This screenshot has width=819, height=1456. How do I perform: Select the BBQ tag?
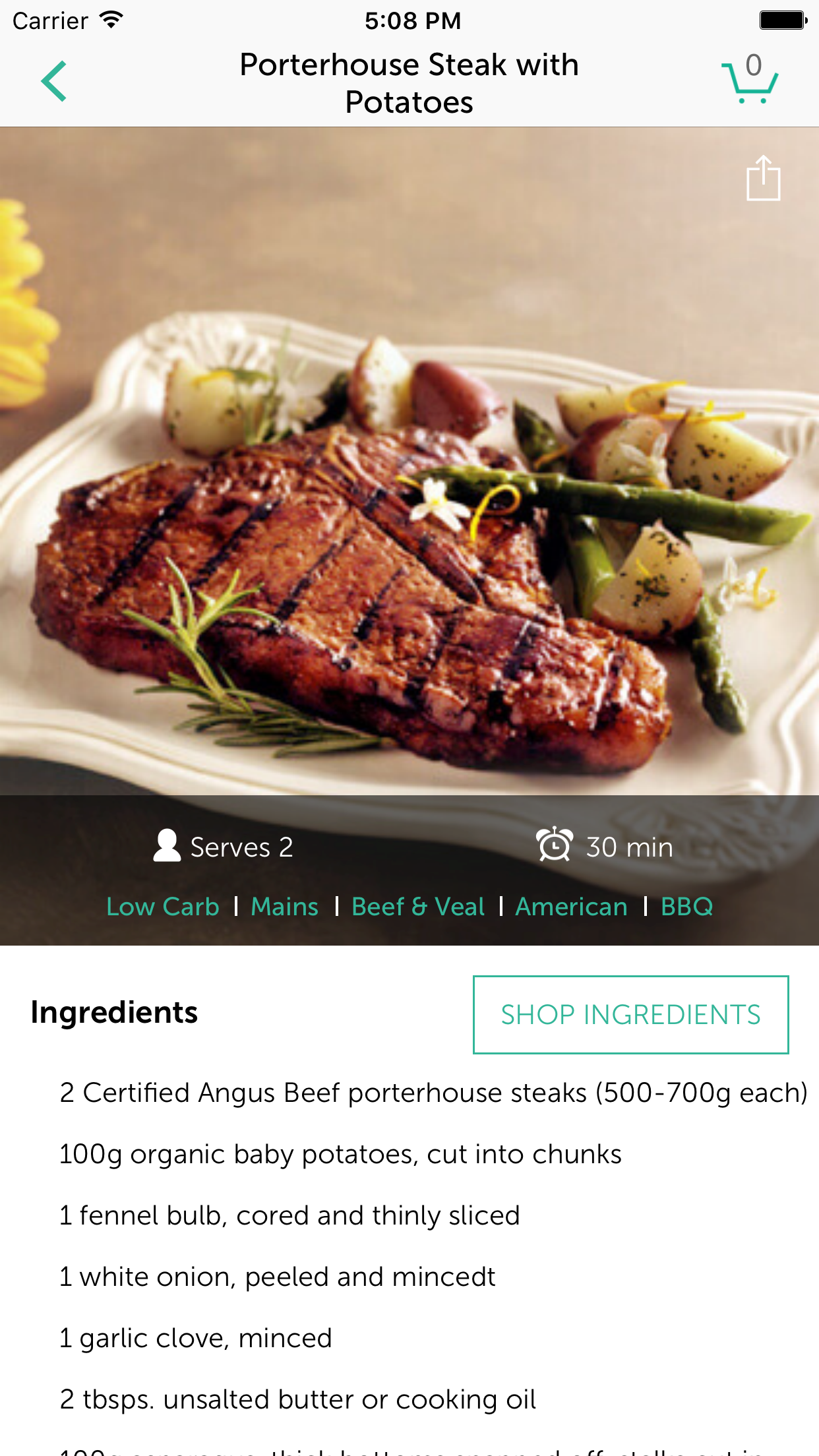coord(686,907)
